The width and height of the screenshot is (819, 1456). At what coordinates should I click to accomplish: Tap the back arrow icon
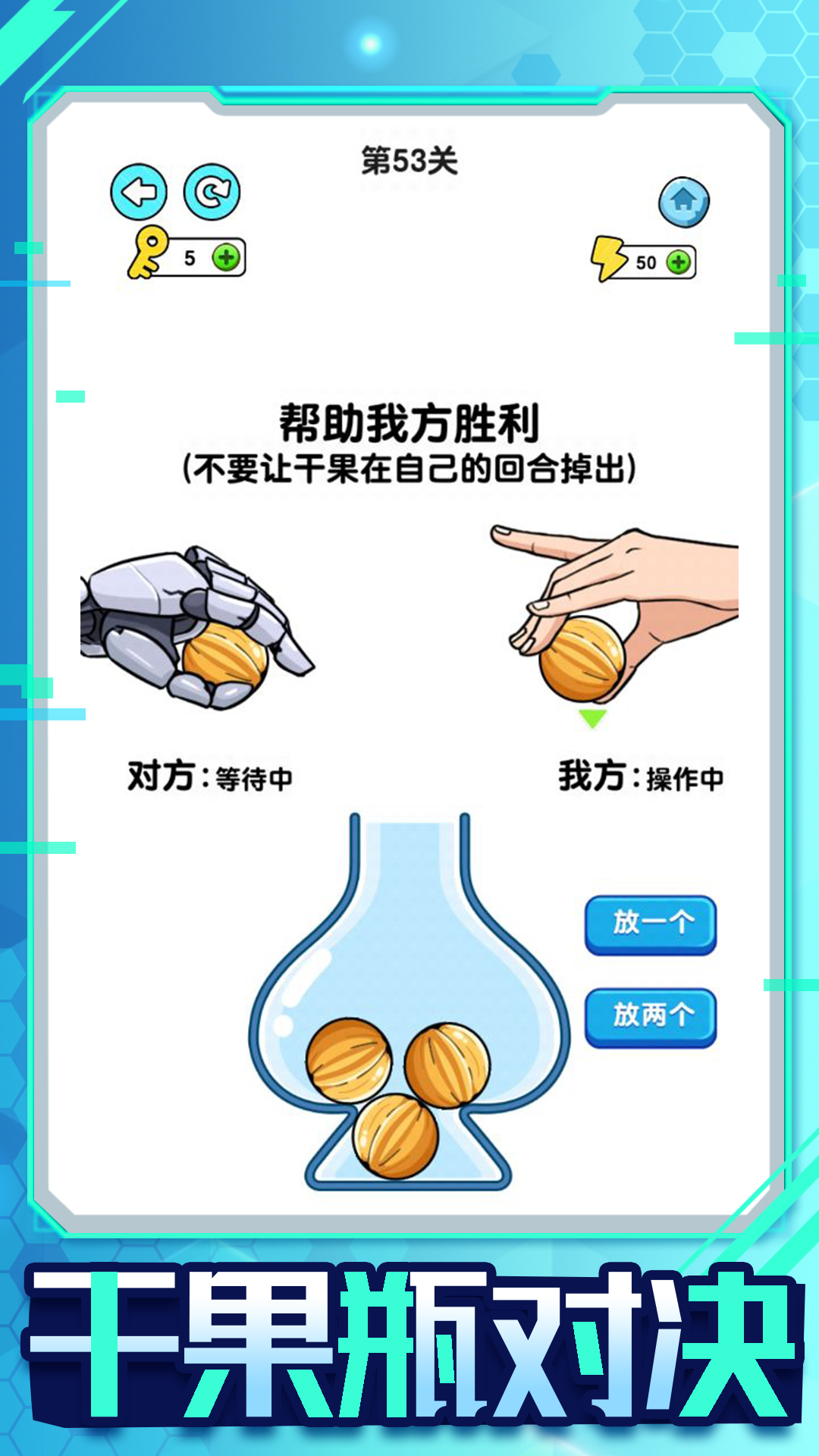coord(141,193)
